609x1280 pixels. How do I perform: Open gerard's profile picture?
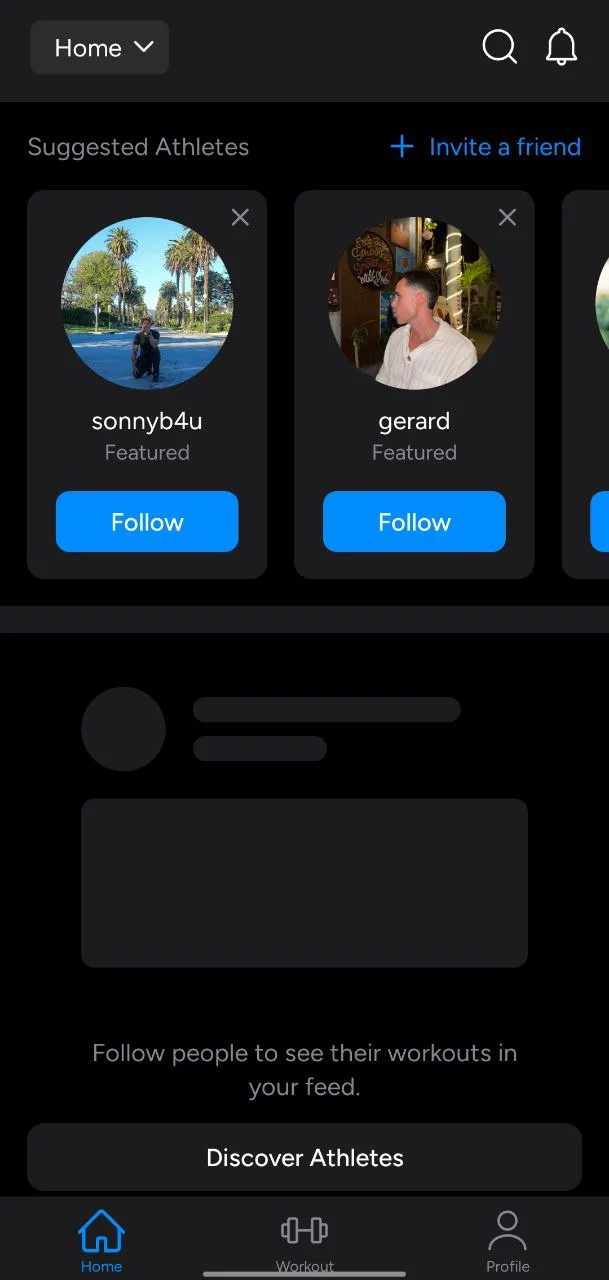tap(414, 303)
